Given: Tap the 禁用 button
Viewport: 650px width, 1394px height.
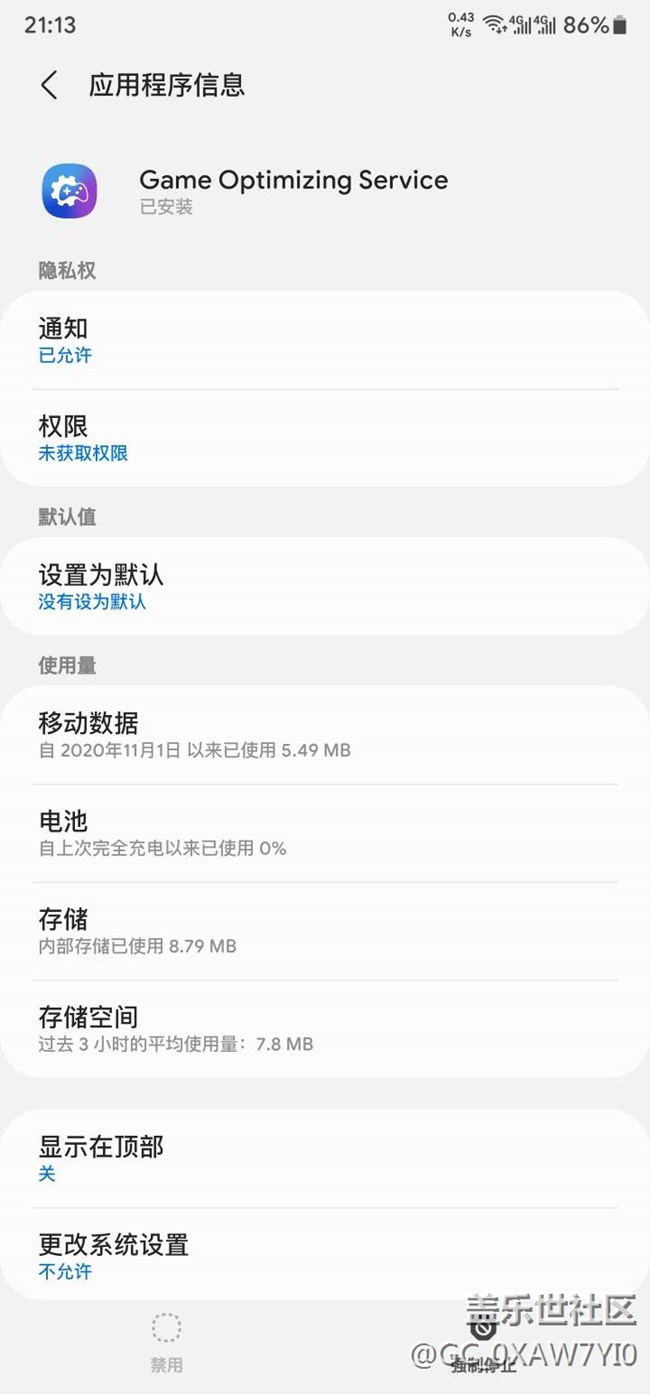Looking at the screenshot, I should point(166,1342).
